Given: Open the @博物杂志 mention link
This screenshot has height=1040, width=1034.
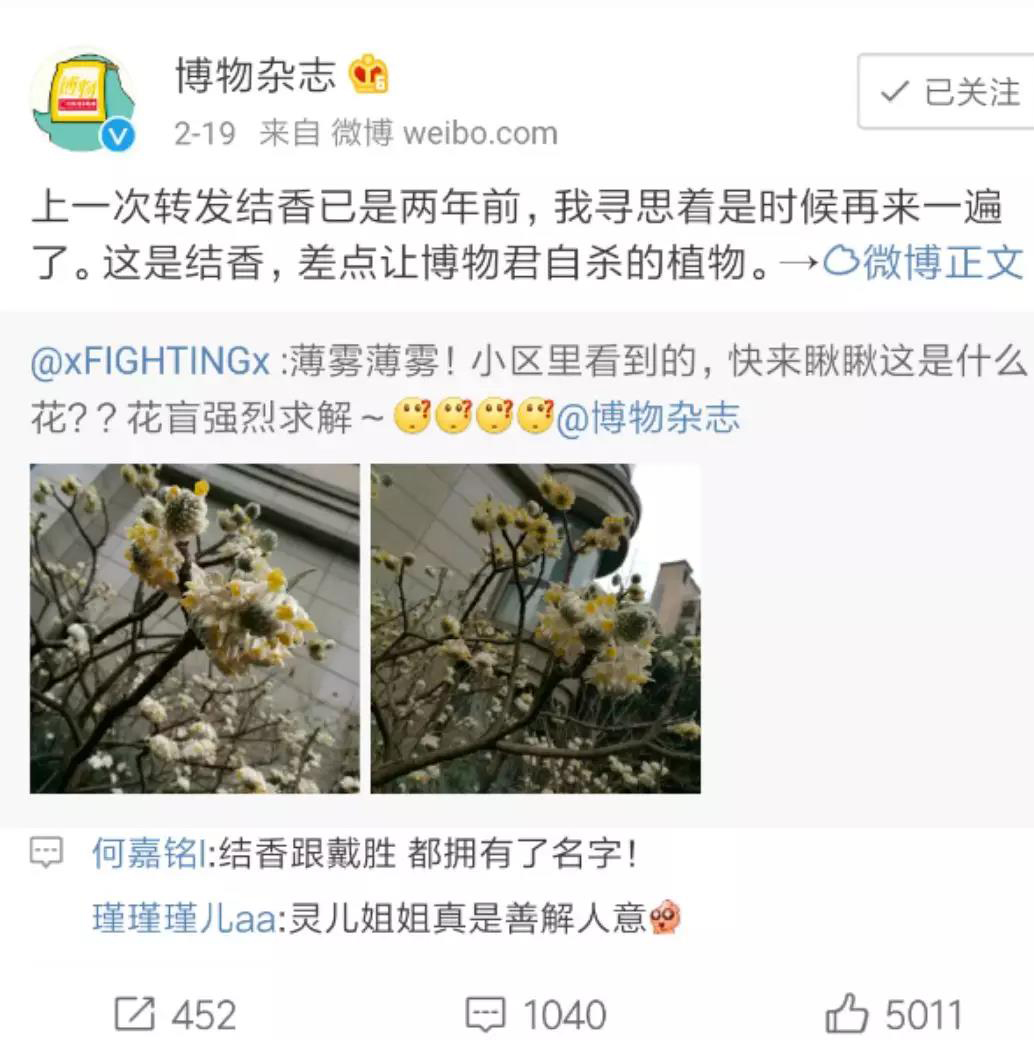Looking at the screenshot, I should click(x=648, y=418).
